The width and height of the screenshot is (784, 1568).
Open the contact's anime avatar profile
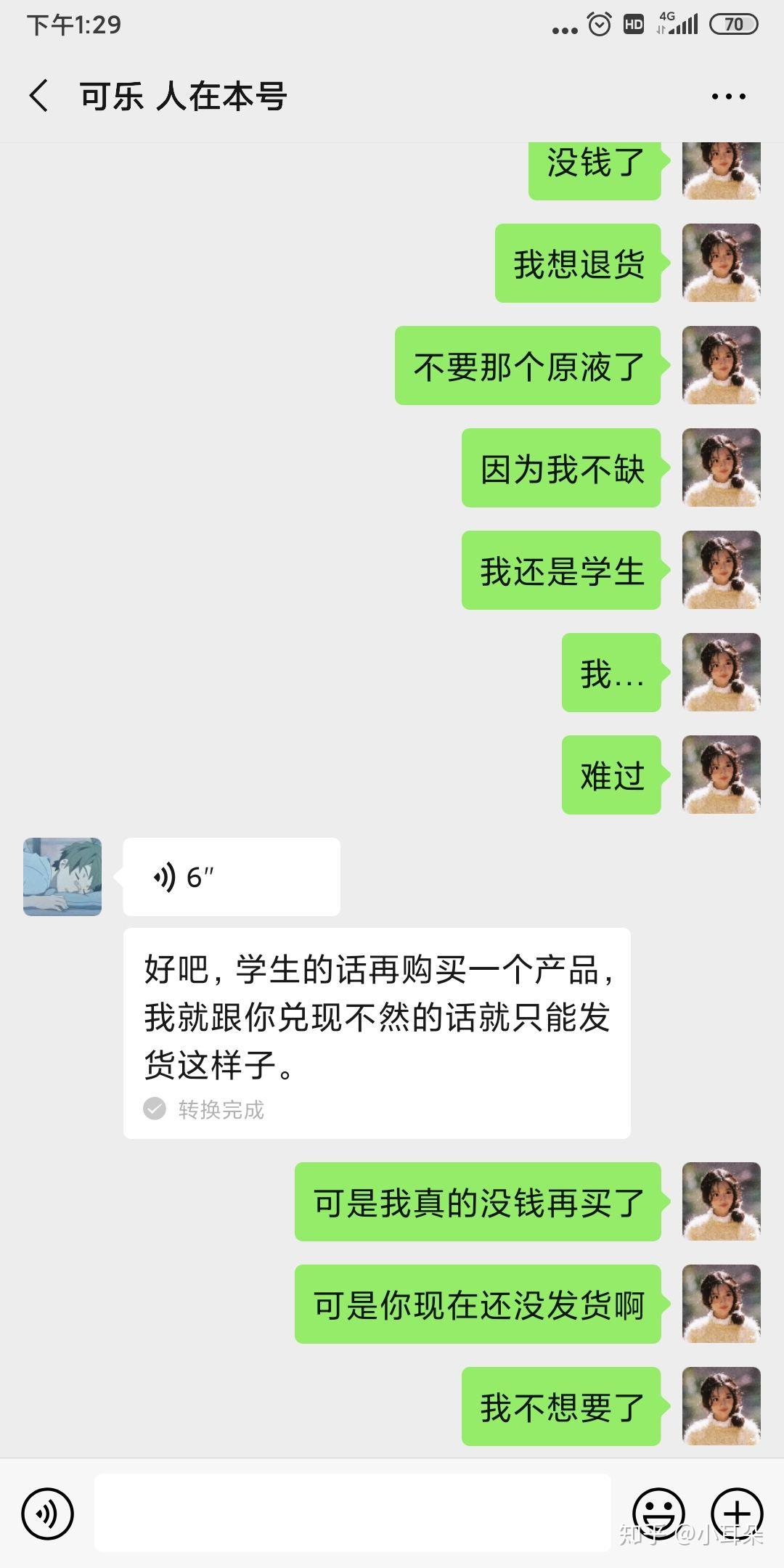(x=62, y=877)
